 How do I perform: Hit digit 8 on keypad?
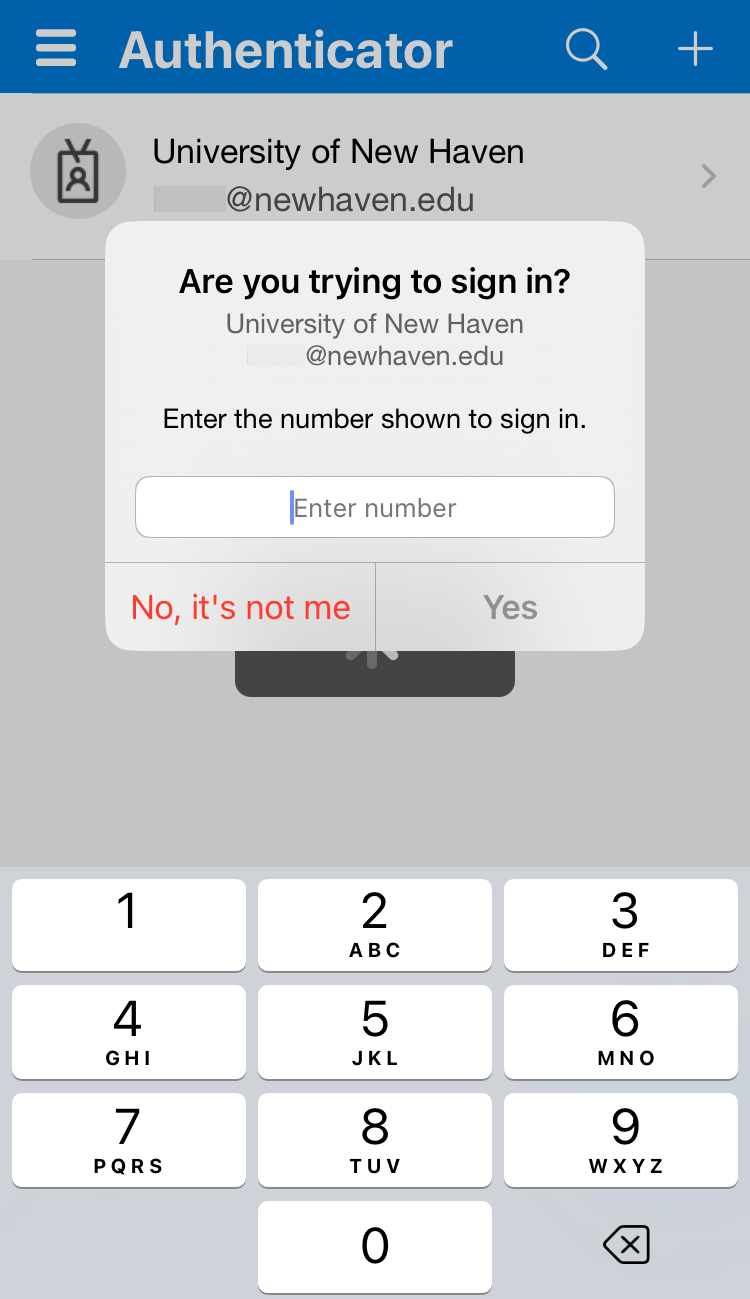click(375, 1139)
